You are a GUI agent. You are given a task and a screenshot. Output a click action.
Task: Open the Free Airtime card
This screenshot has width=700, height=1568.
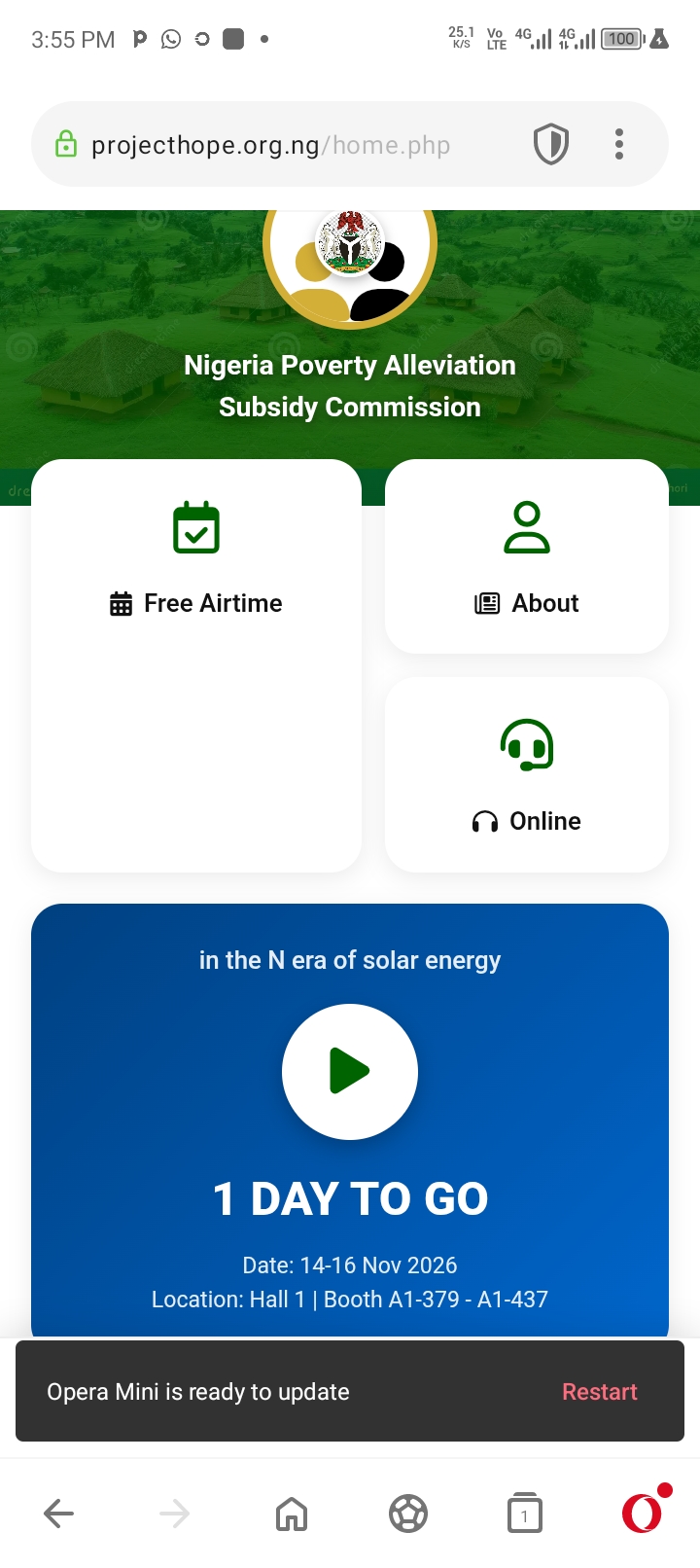point(196,603)
